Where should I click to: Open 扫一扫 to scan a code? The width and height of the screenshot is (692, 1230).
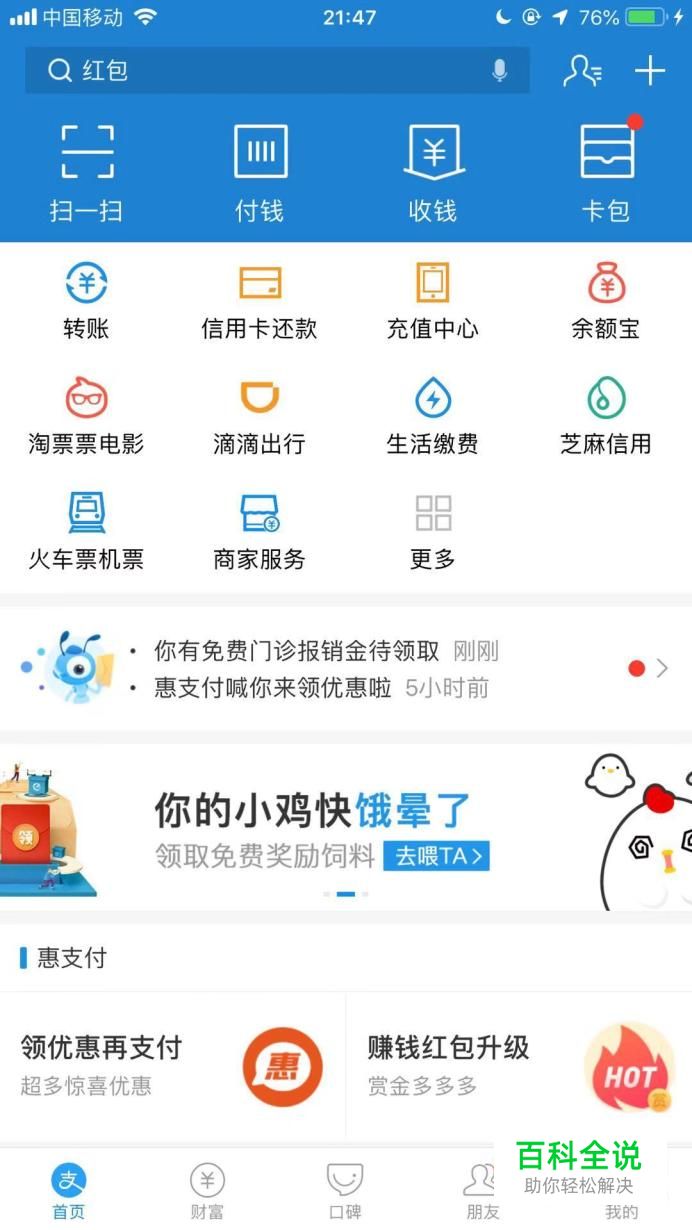(86, 172)
